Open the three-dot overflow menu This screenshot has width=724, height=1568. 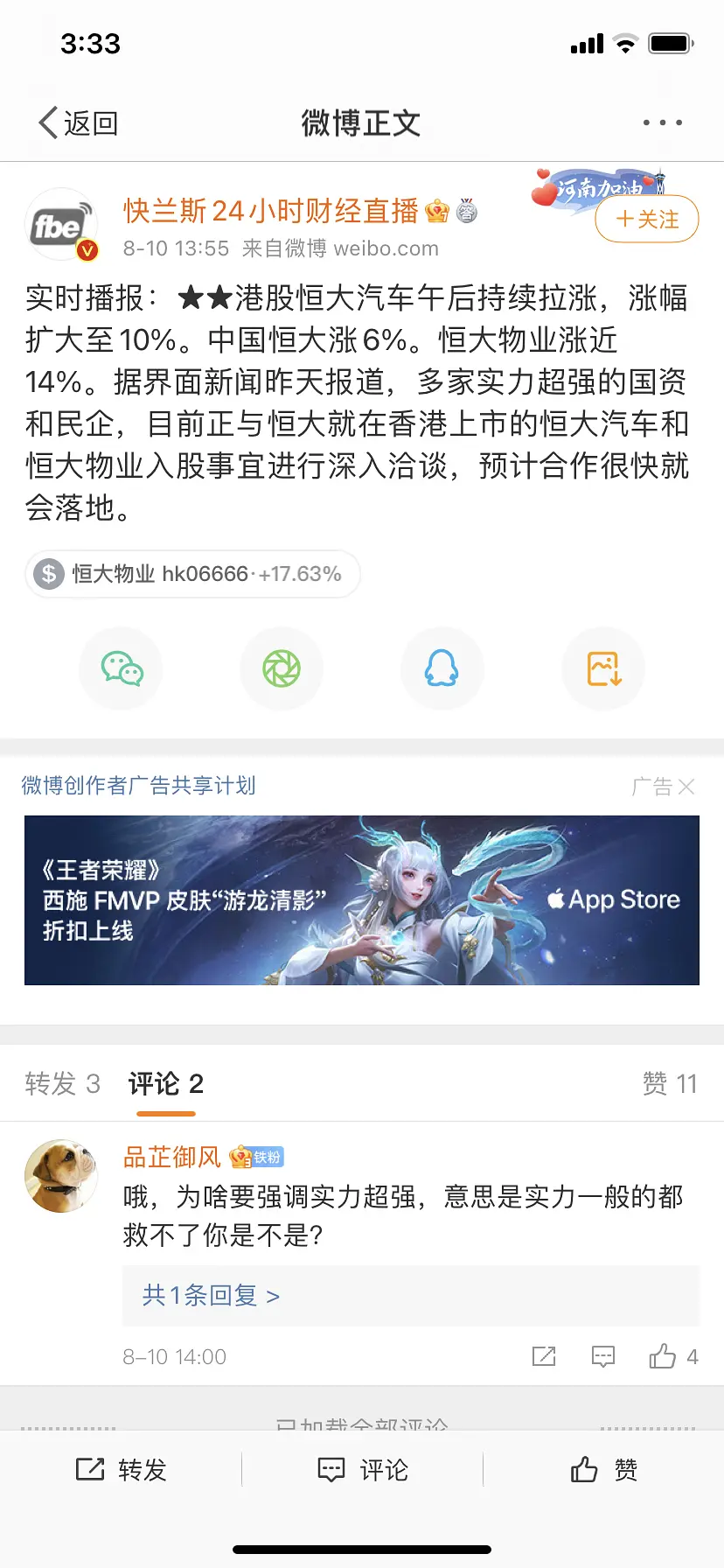point(662,123)
